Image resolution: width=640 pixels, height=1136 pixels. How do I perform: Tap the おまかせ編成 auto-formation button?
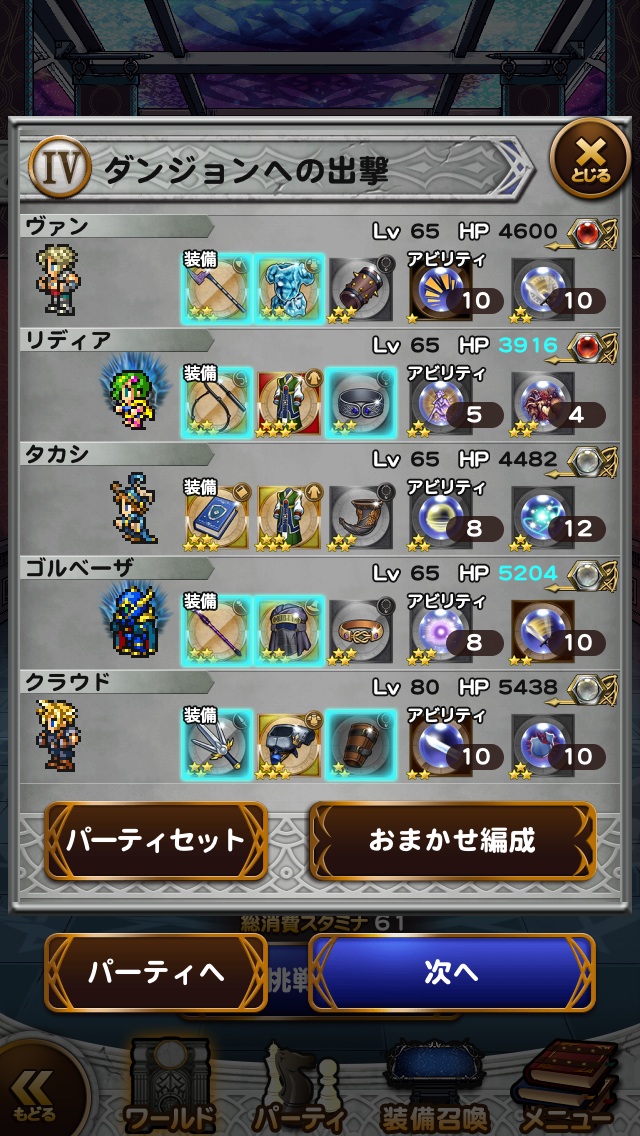point(452,840)
